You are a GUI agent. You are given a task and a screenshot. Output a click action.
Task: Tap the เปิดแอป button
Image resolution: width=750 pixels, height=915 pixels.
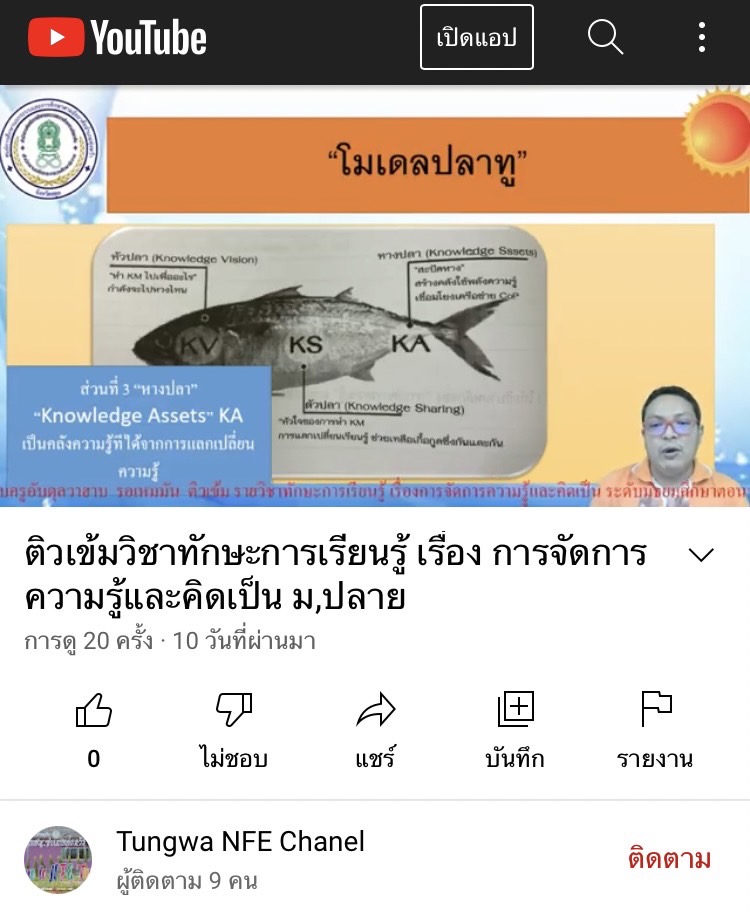pyautogui.click(x=477, y=38)
